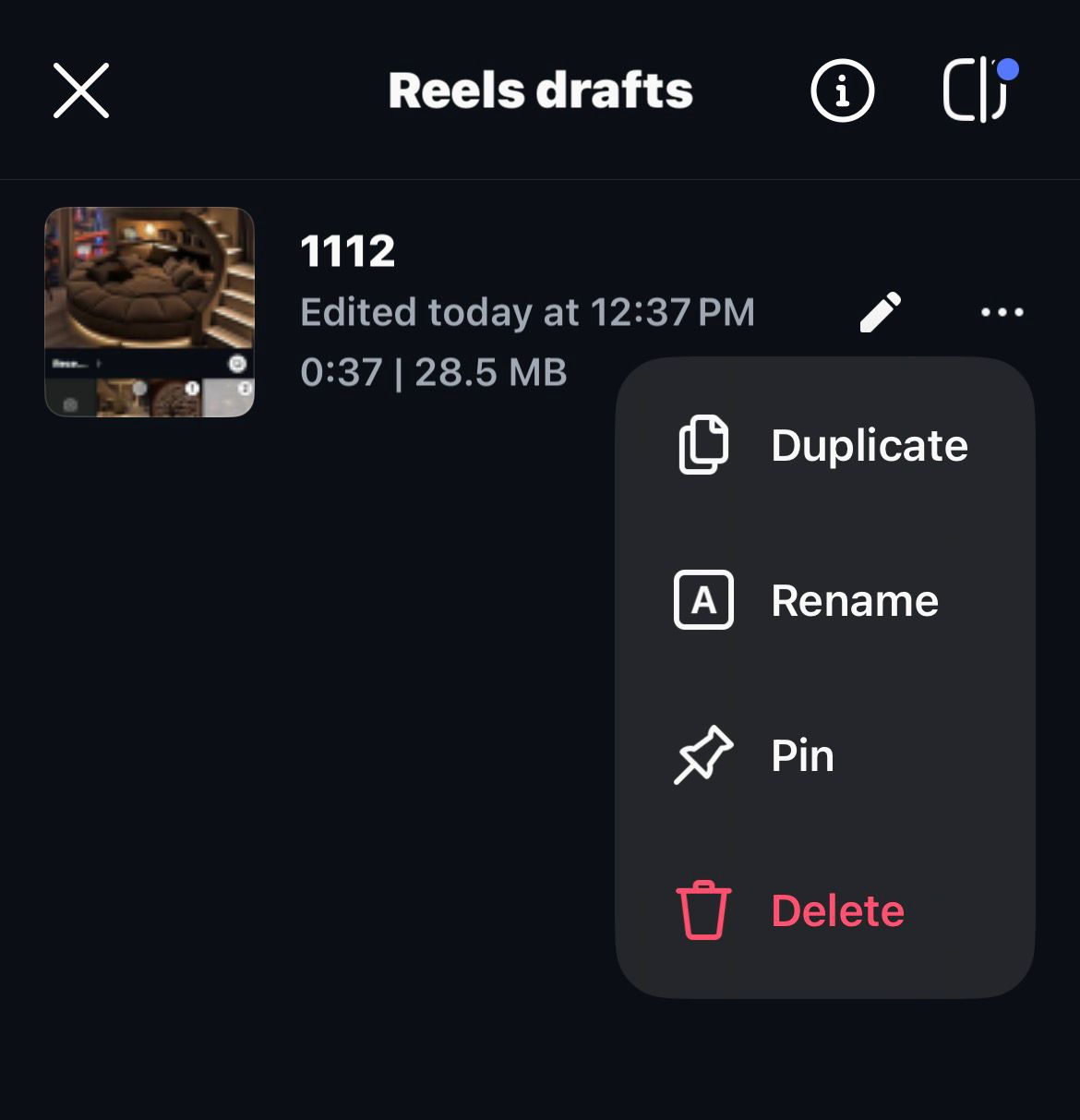Click the Reels drafts title

pyautogui.click(x=540, y=90)
